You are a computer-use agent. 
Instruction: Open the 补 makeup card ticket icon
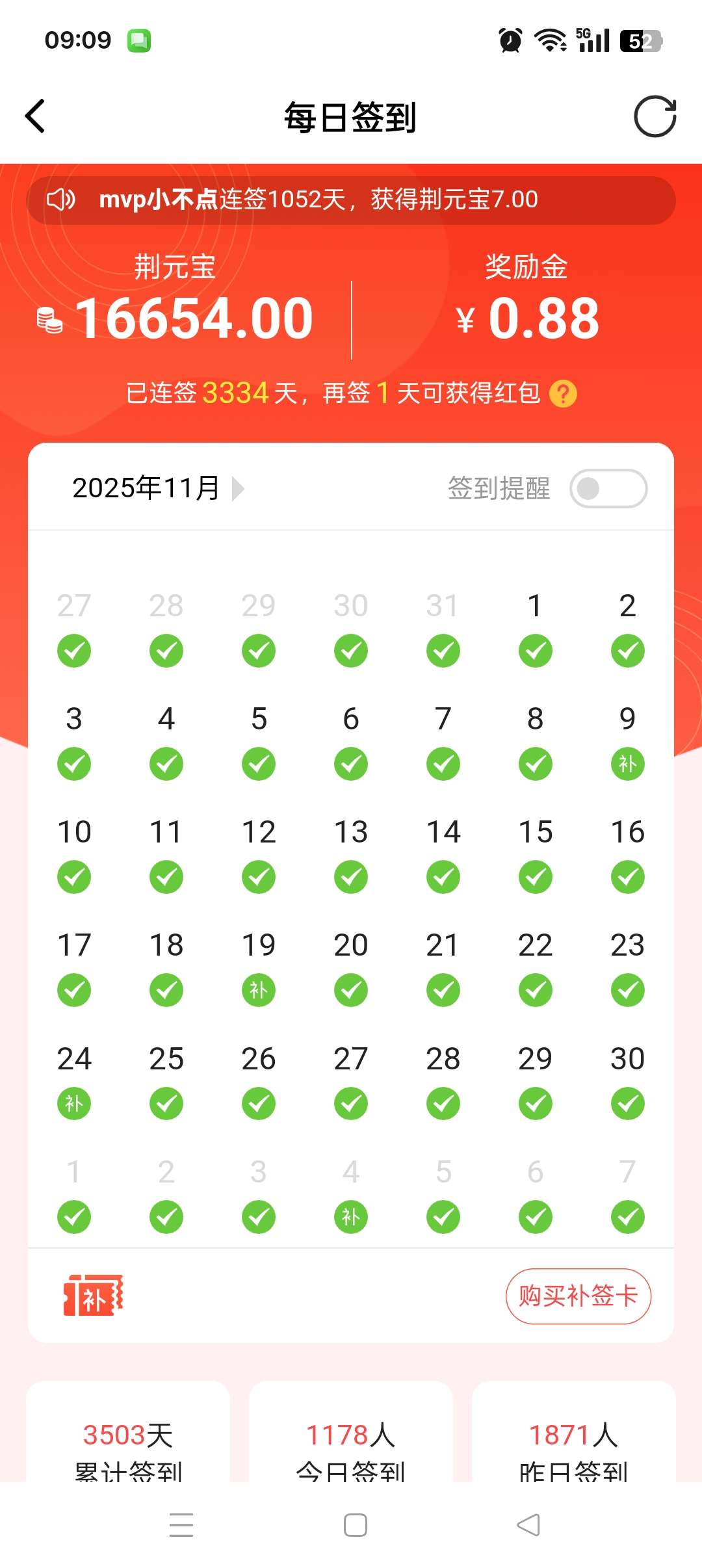tap(93, 1296)
